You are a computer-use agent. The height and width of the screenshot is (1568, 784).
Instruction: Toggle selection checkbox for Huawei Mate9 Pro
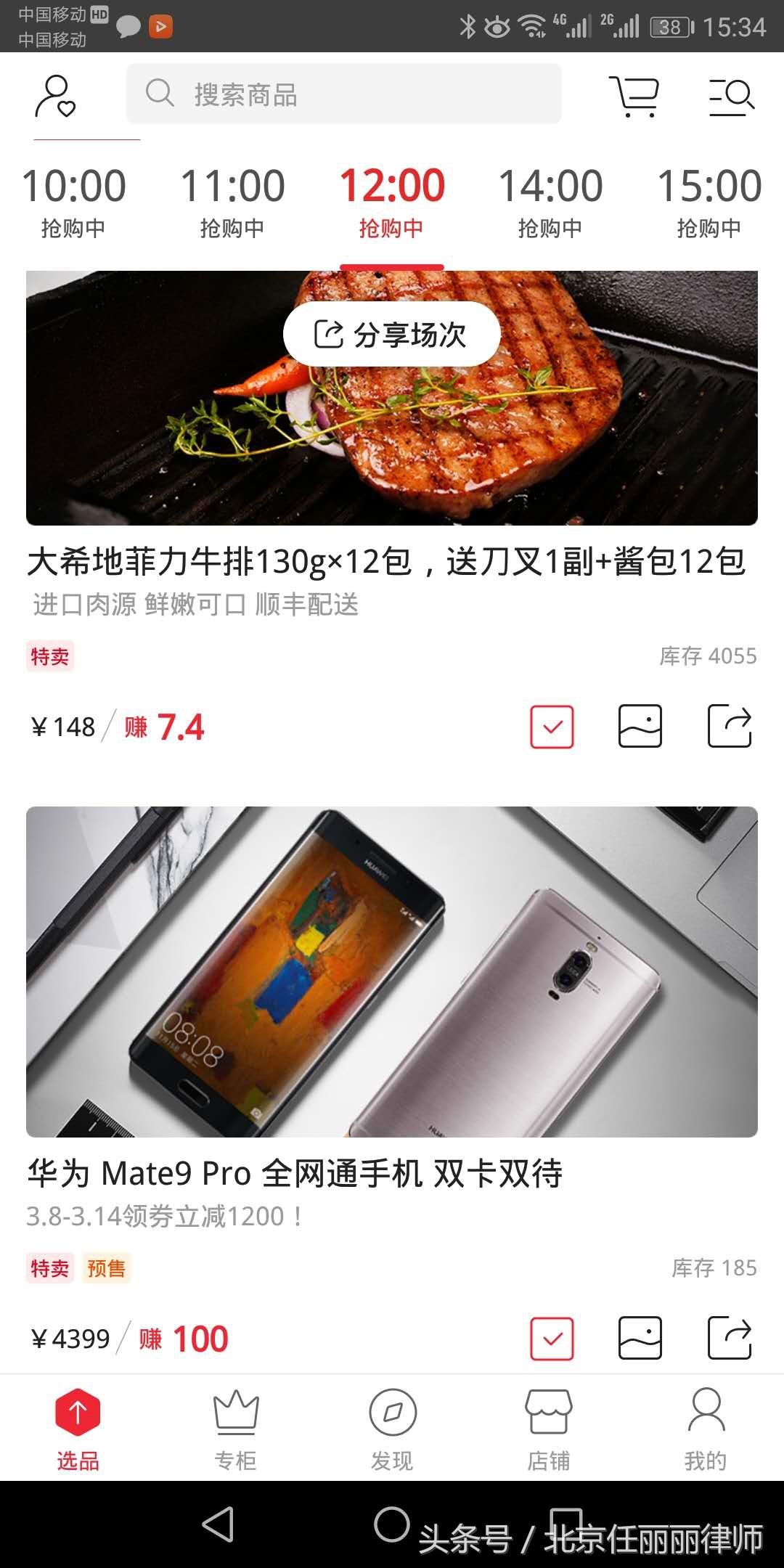tap(552, 1338)
